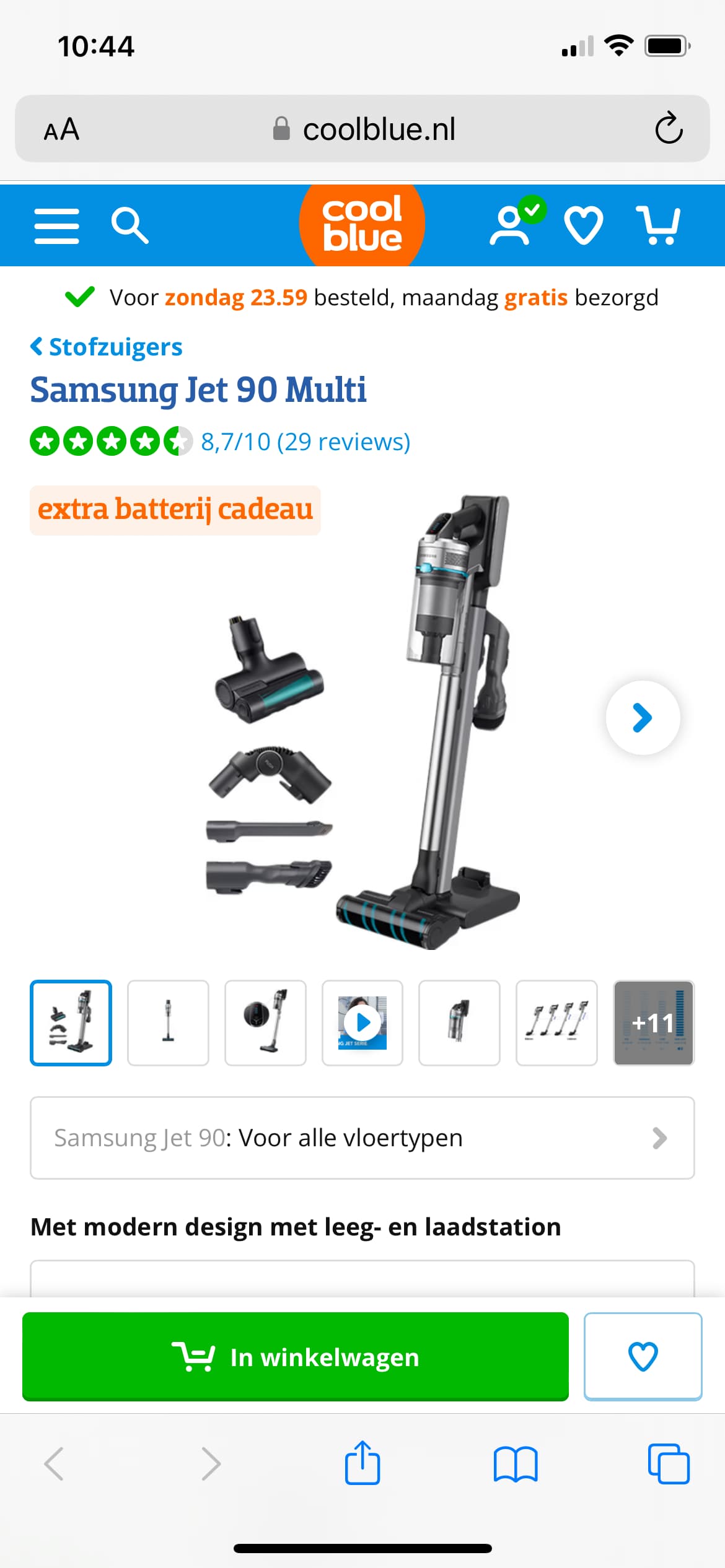
Task: Save product with heart button beside cart
Action: point(643,1357)
